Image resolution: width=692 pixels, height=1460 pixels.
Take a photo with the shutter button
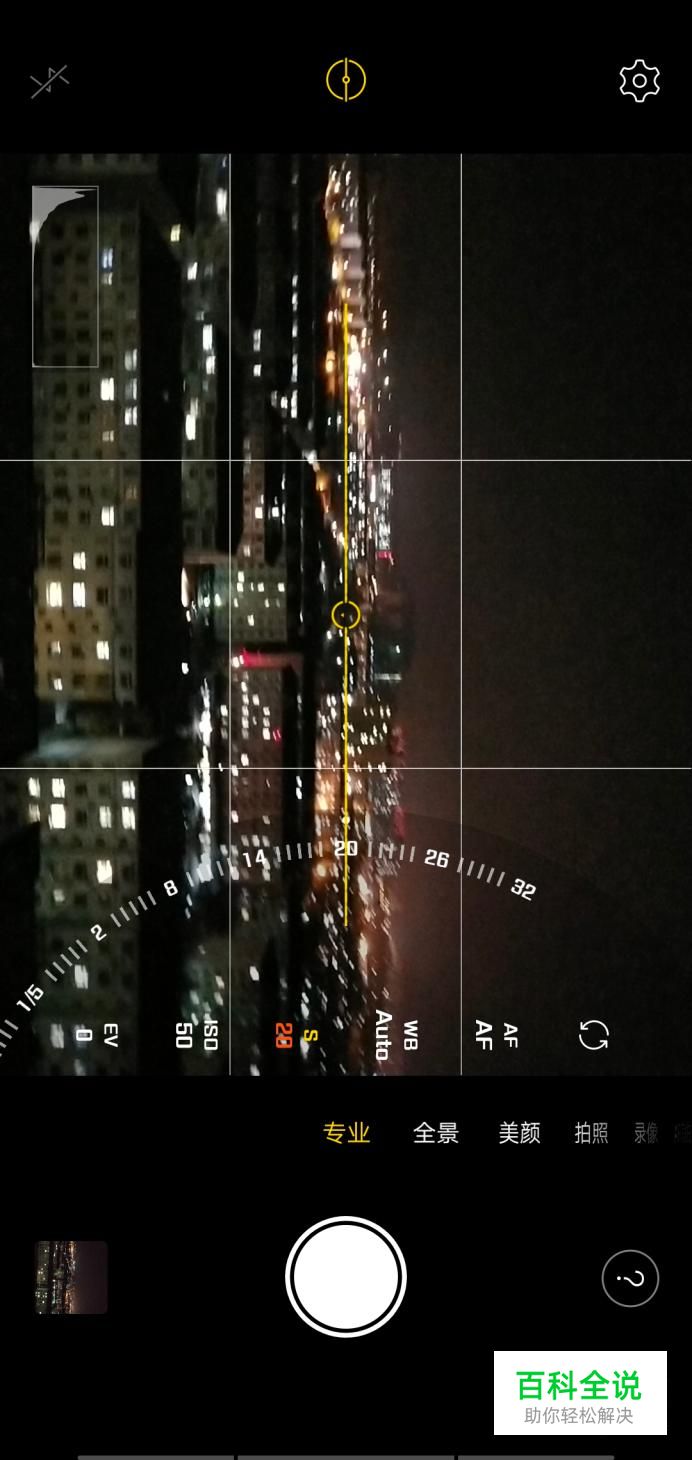[x=346, y=1277]
